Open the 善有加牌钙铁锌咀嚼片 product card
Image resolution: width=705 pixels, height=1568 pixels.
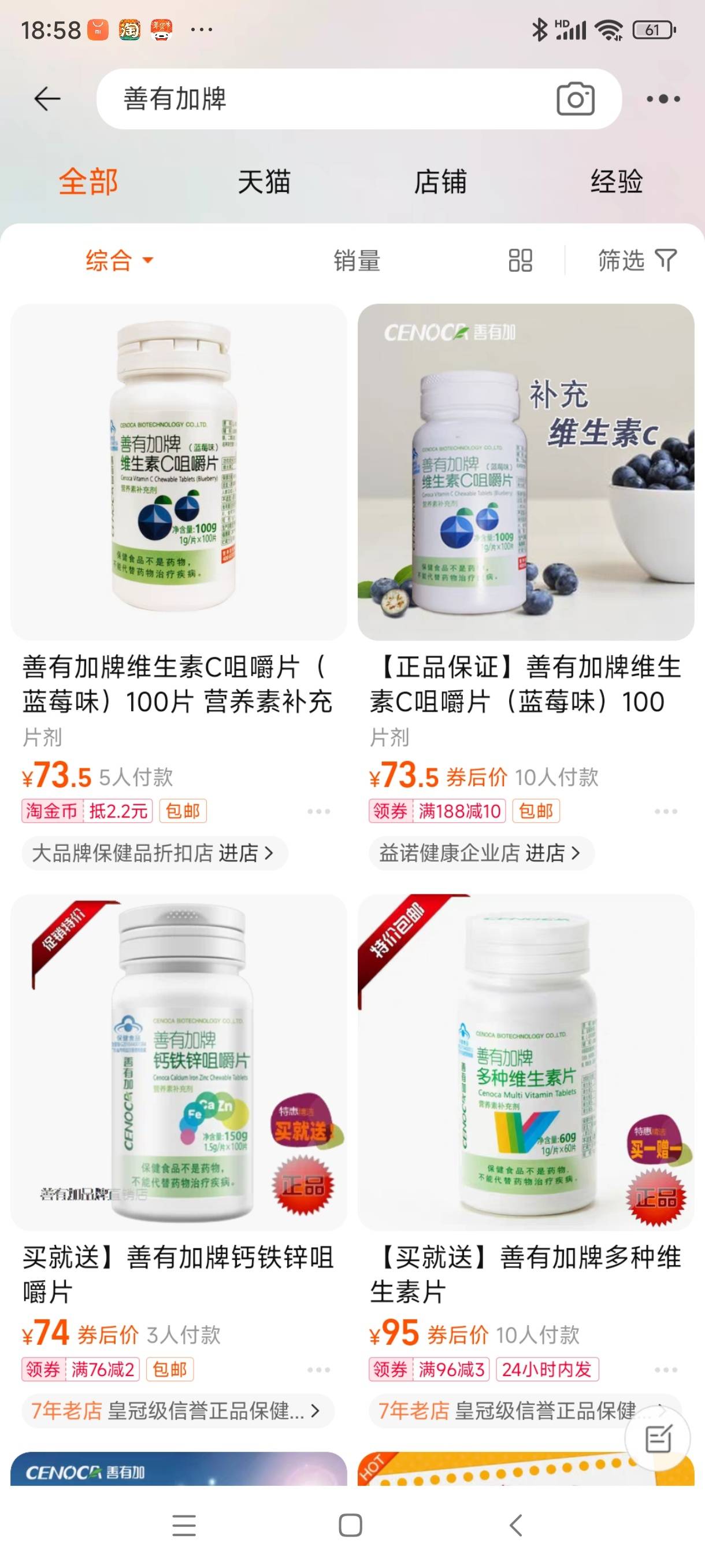(x=178, y=1063)
